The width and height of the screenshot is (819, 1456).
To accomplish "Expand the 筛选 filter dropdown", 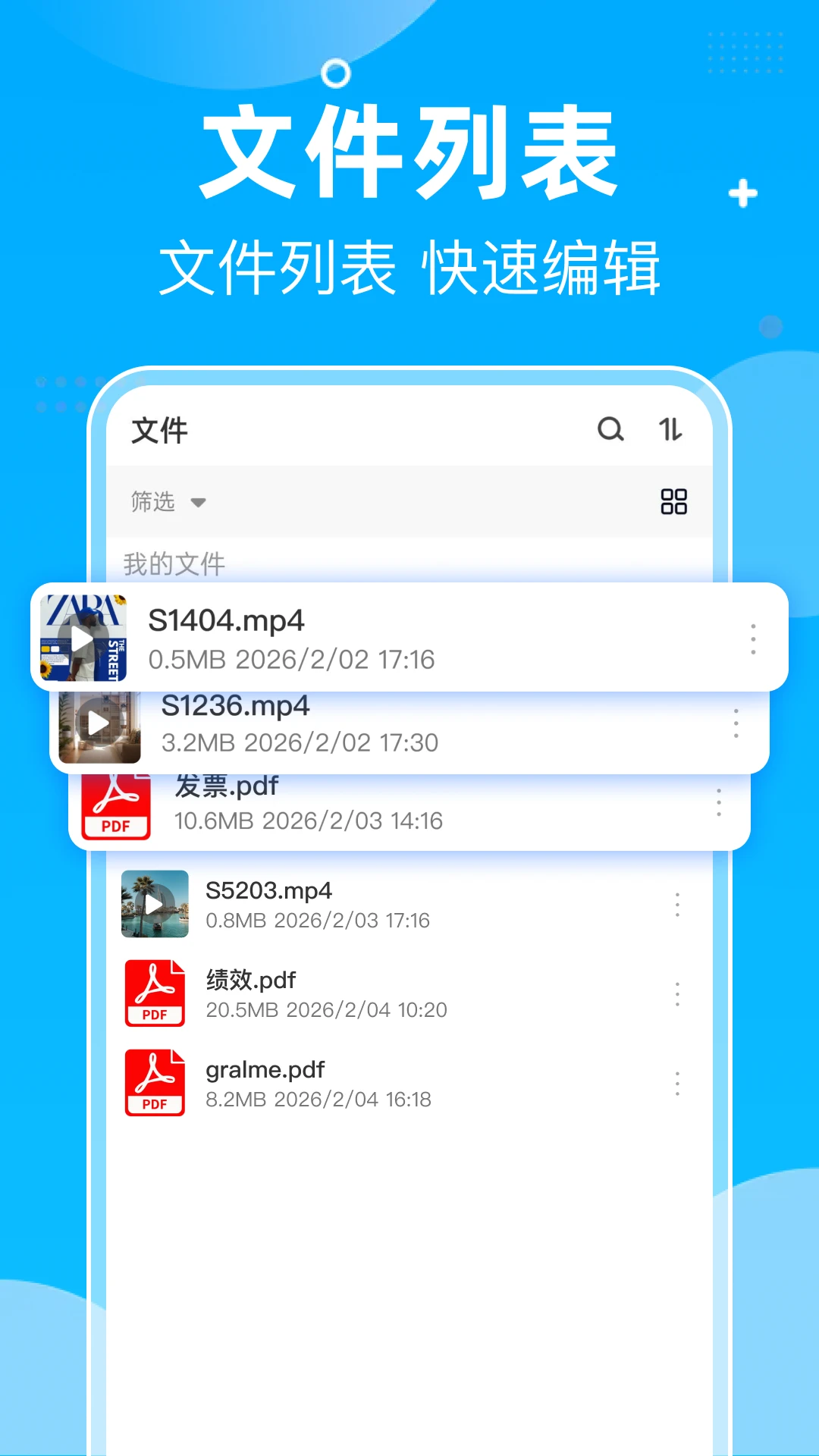I will click(x=168, y=502).
